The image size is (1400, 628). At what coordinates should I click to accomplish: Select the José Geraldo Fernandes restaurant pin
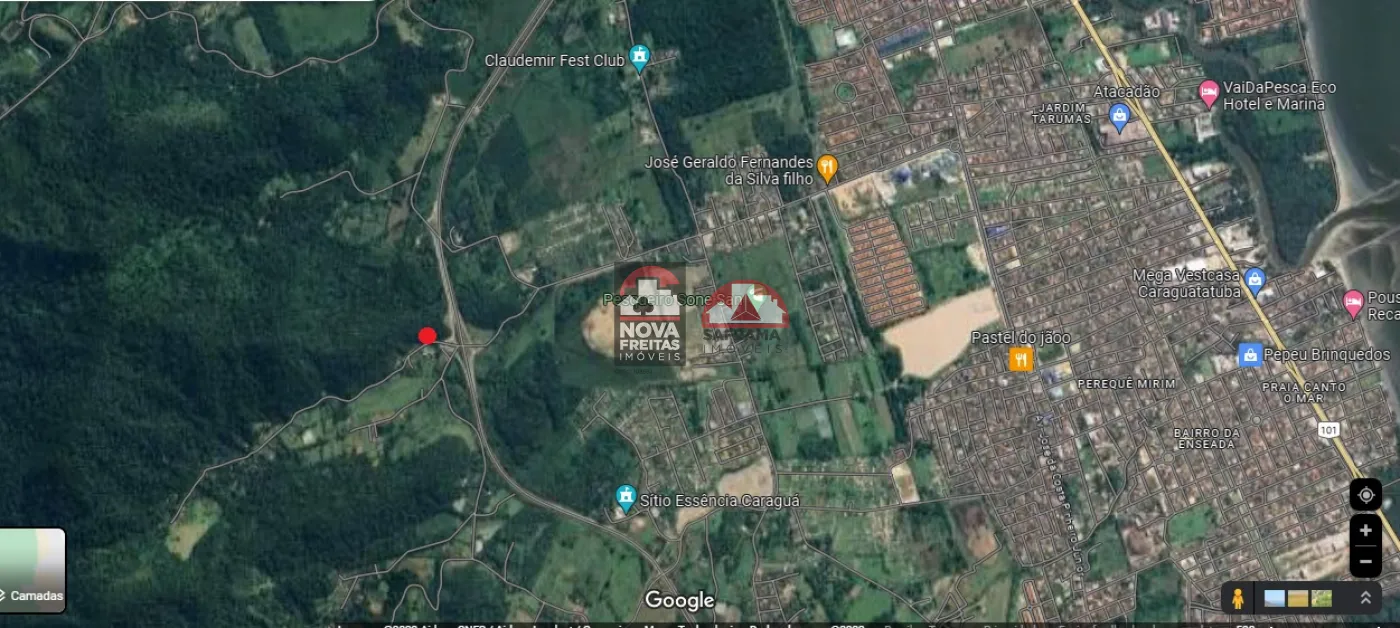point(827,168)
